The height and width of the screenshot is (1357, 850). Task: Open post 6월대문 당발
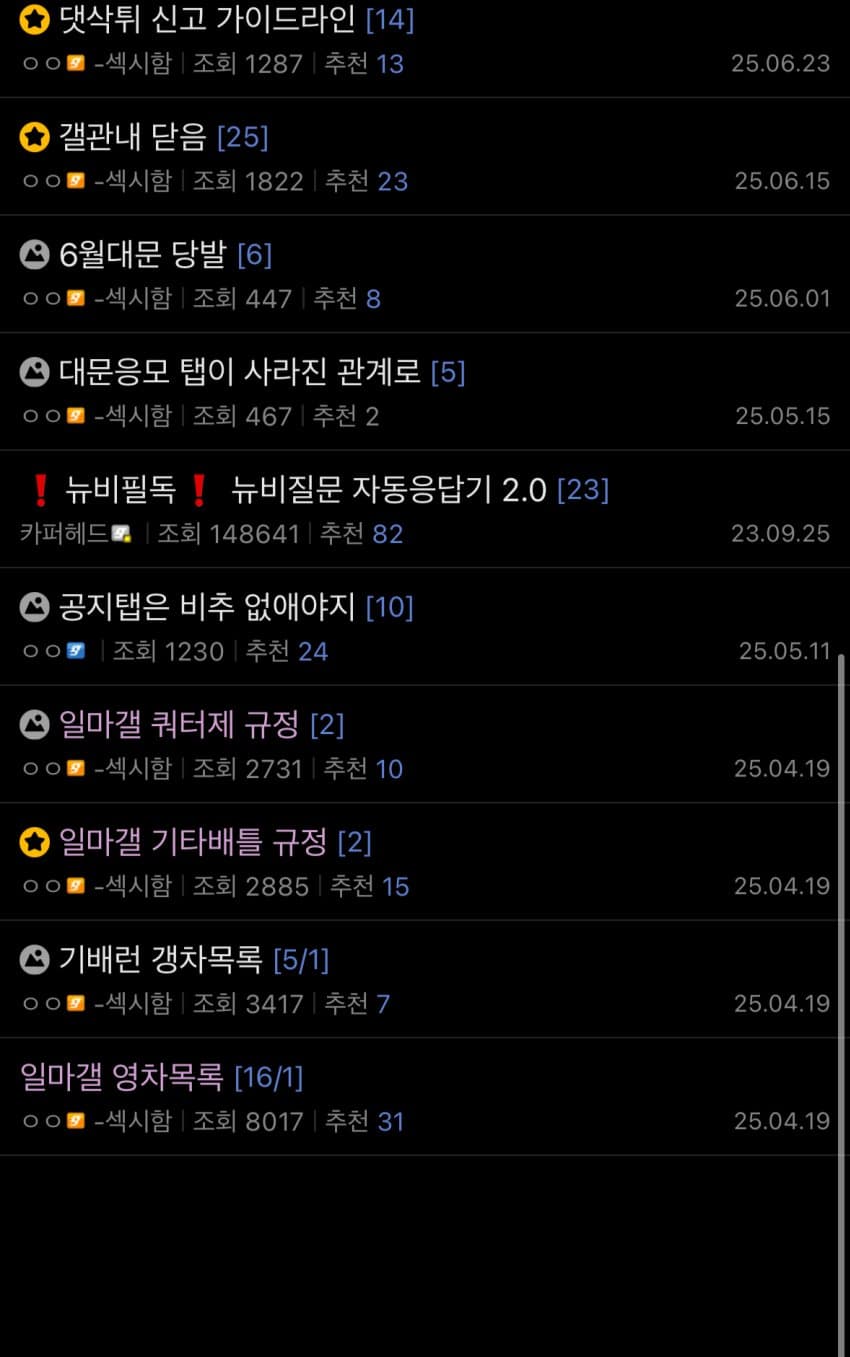(142, 255)
